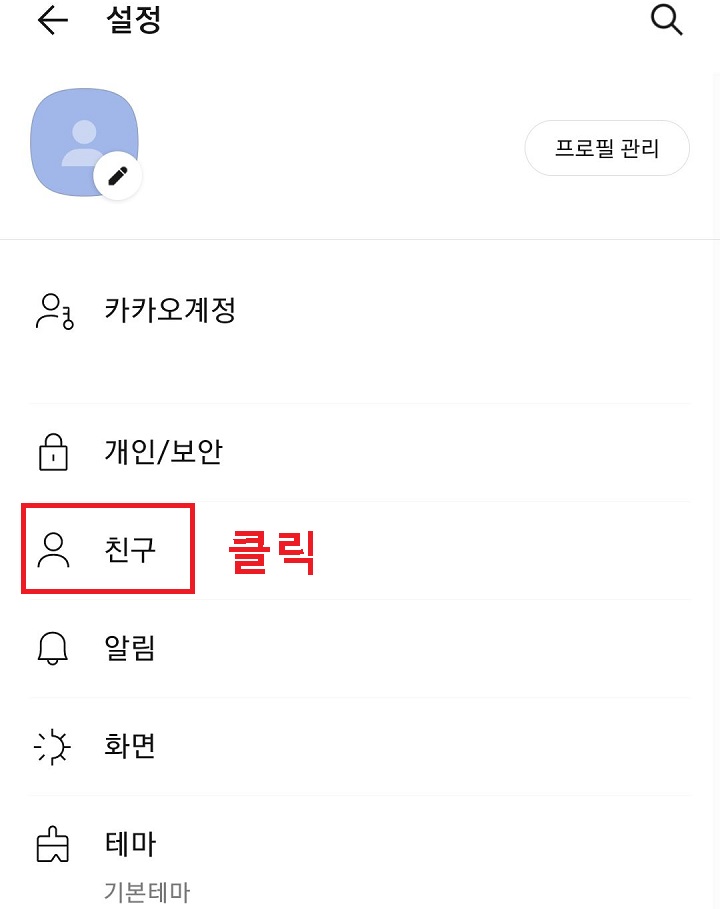Tap the bell icon beside 알림
The width and height of the screenshot is (720, 909).
coord(52,648)
